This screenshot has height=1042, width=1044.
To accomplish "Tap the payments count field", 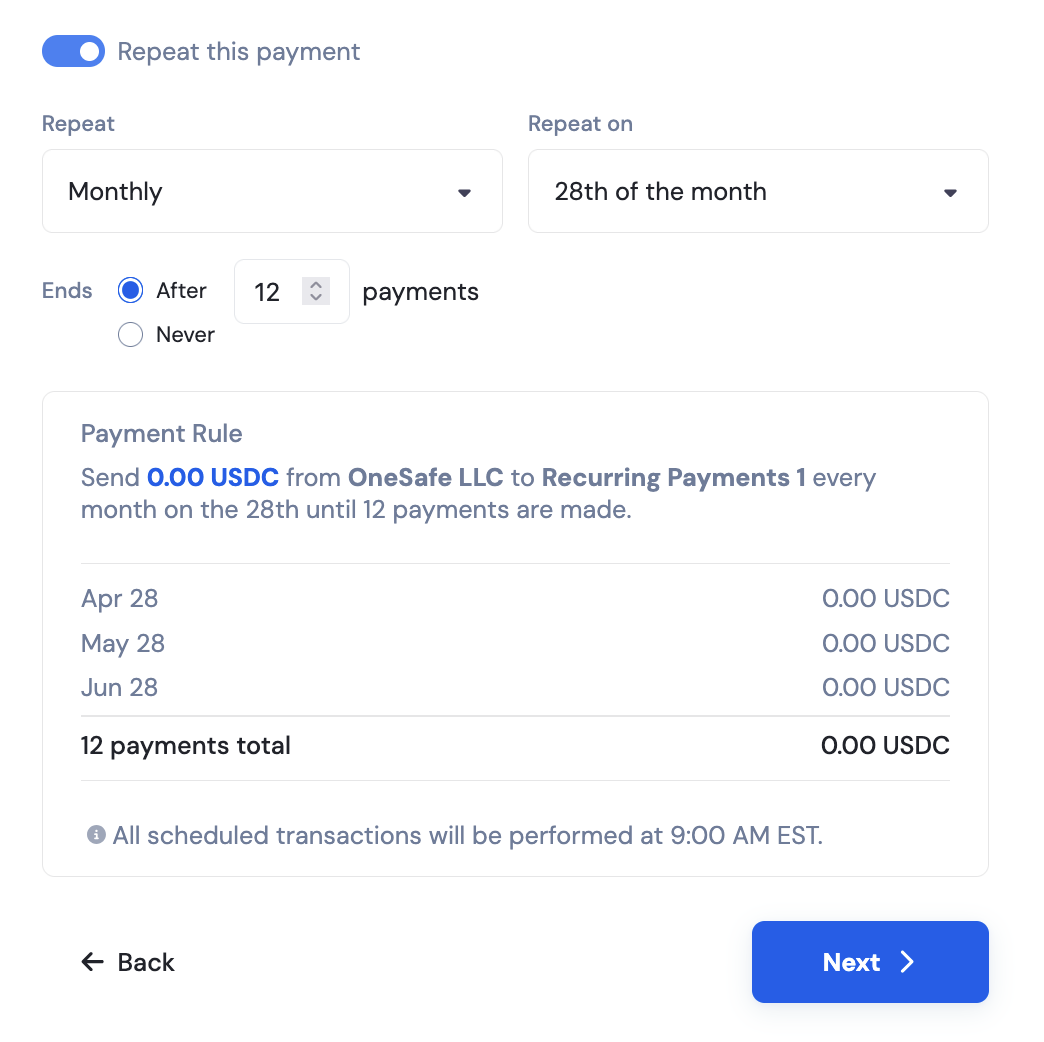I will [268, 292].
